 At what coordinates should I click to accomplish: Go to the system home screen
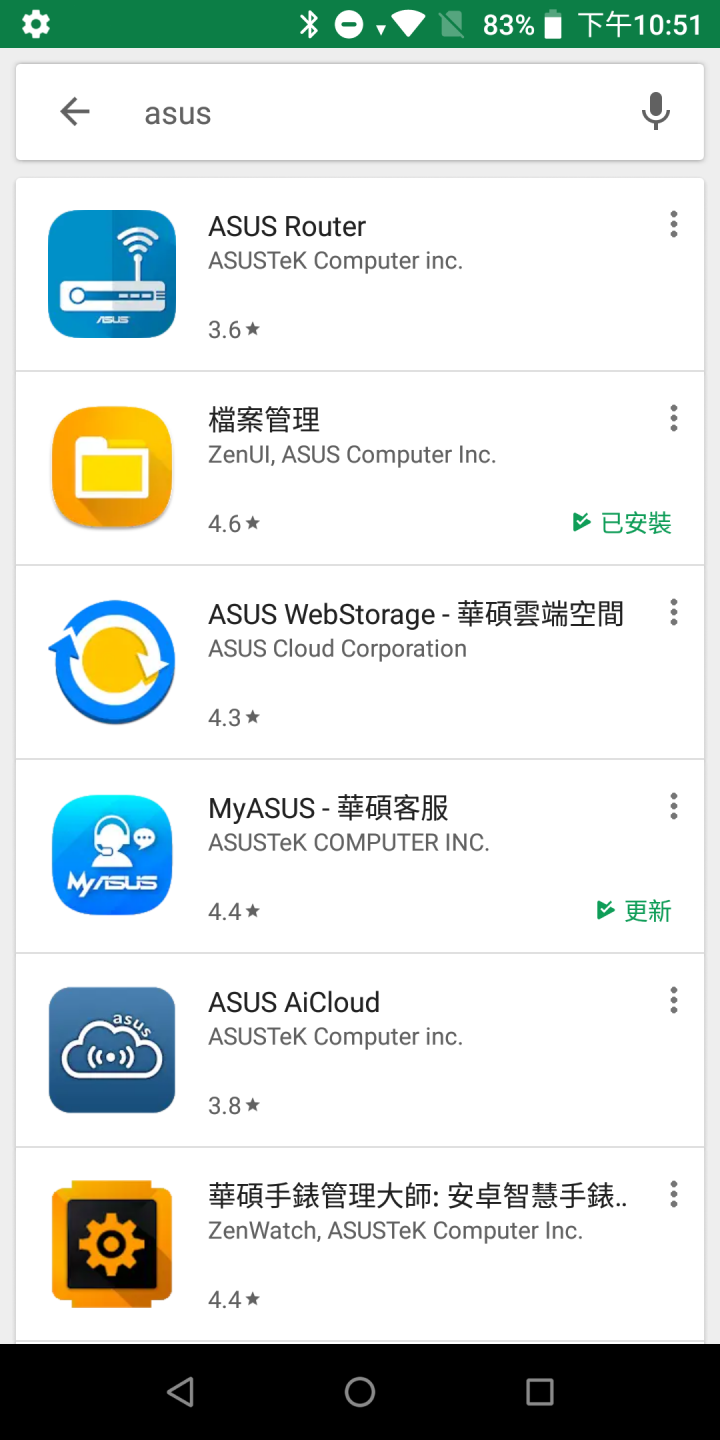pyautogui.click(x=360, y=1392)
